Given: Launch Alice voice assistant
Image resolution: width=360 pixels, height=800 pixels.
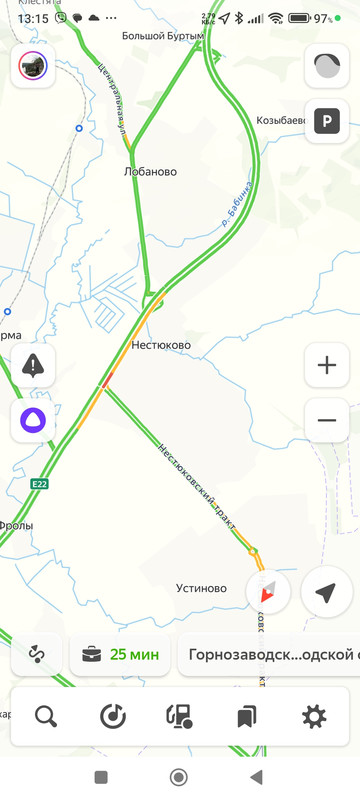Looking at the screenshot, I should click(33, 420).
